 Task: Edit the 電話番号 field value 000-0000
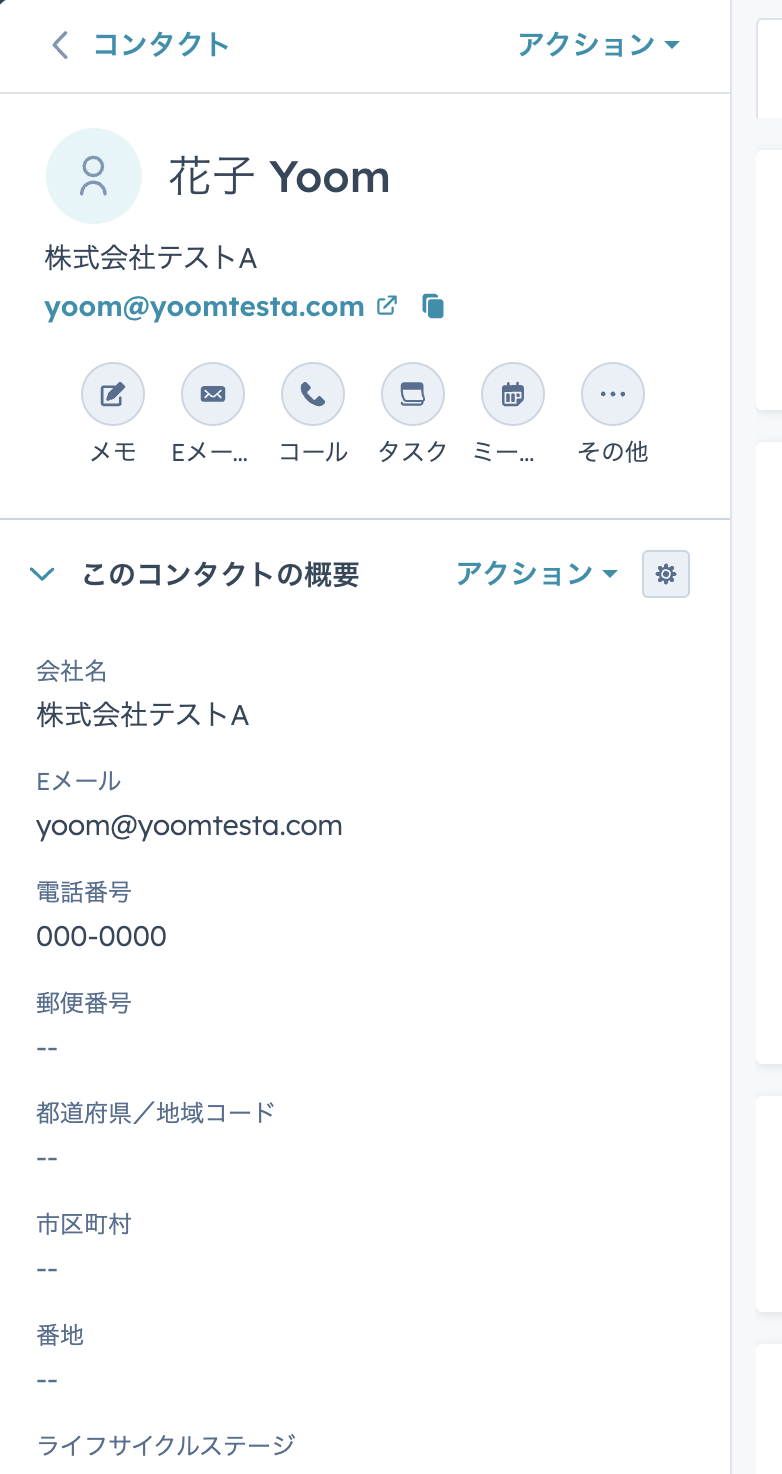(x=101, y=937)
